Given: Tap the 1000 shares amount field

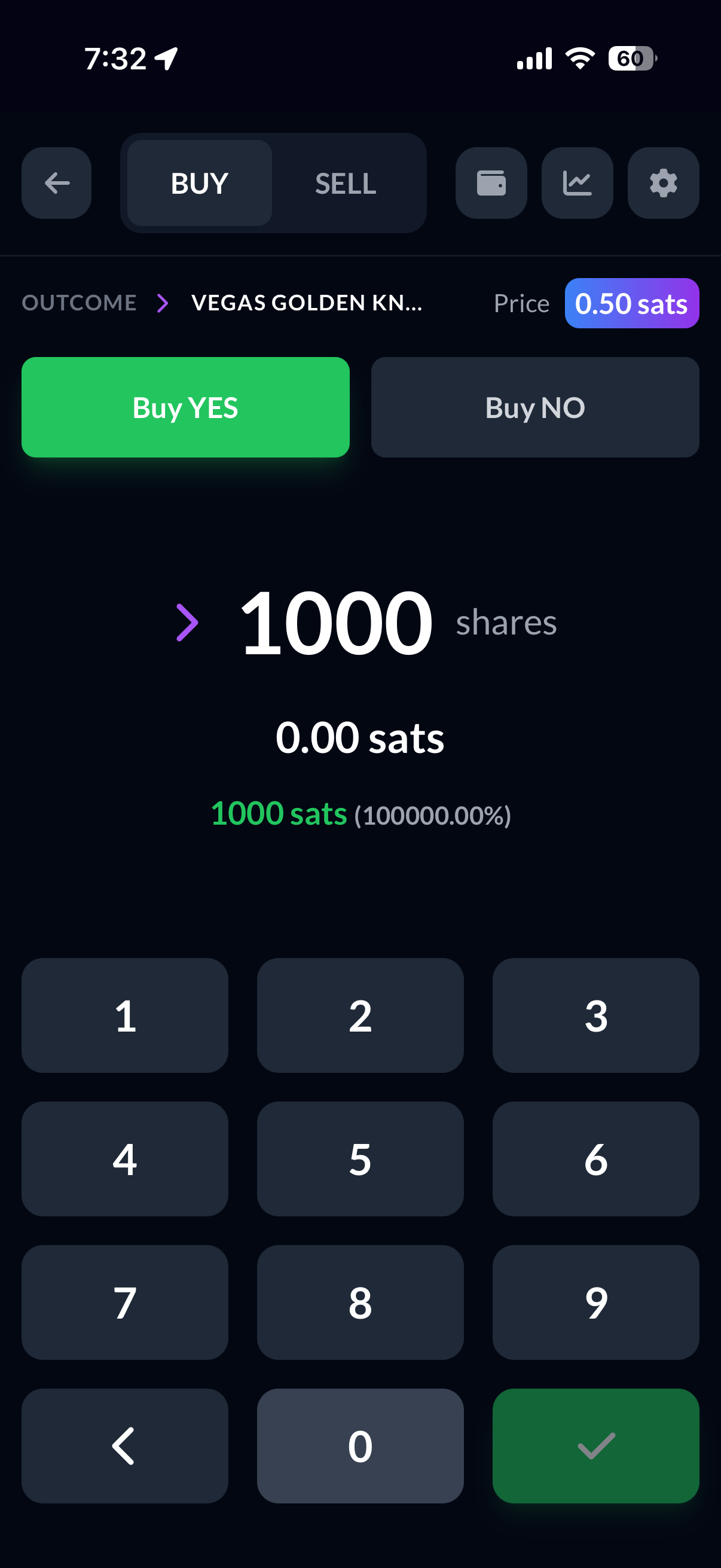Looking at the screenshot, I should [x=337, y=623].
